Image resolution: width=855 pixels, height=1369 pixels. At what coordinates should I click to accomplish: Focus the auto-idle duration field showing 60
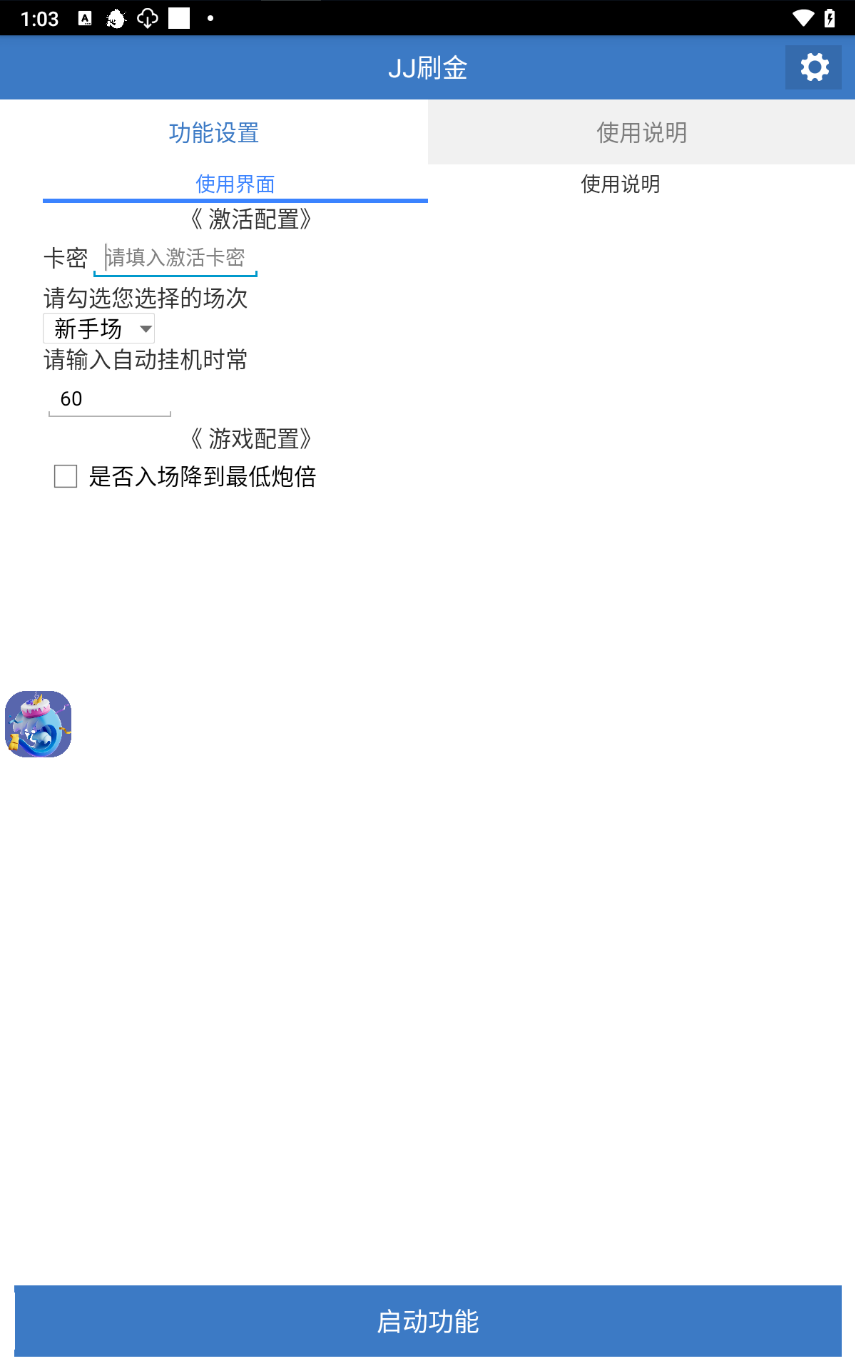tap(109, 399)
